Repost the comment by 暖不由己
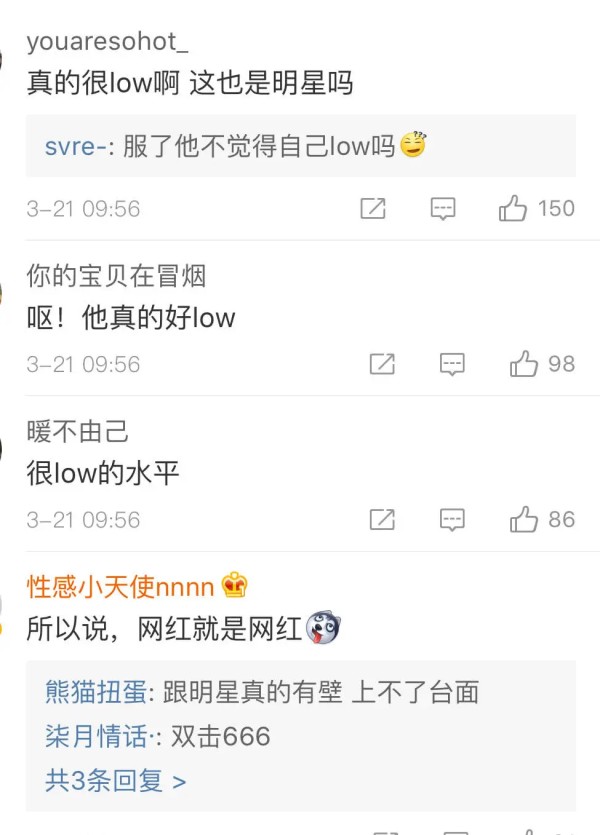 point(382,519)
